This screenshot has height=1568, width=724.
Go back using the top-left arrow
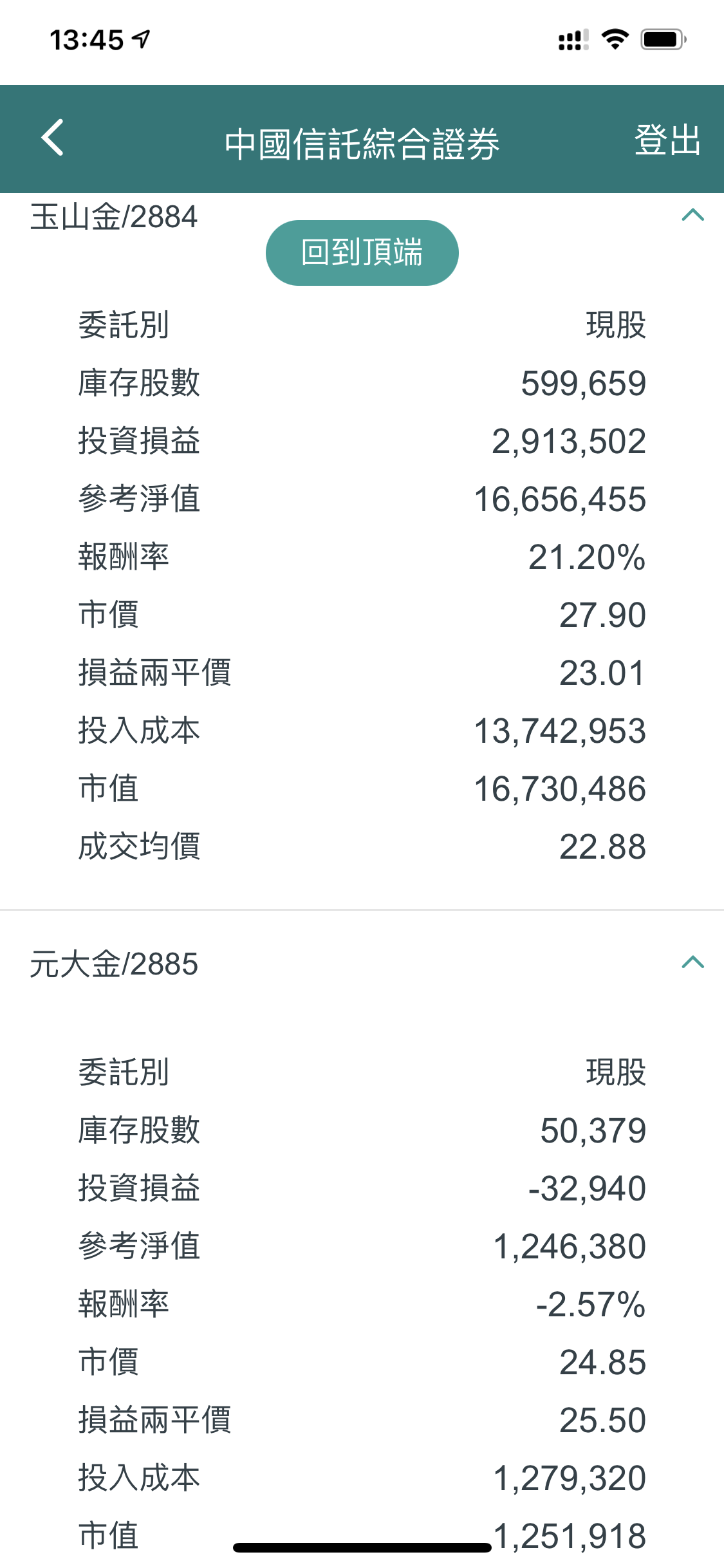pos(53,137)
